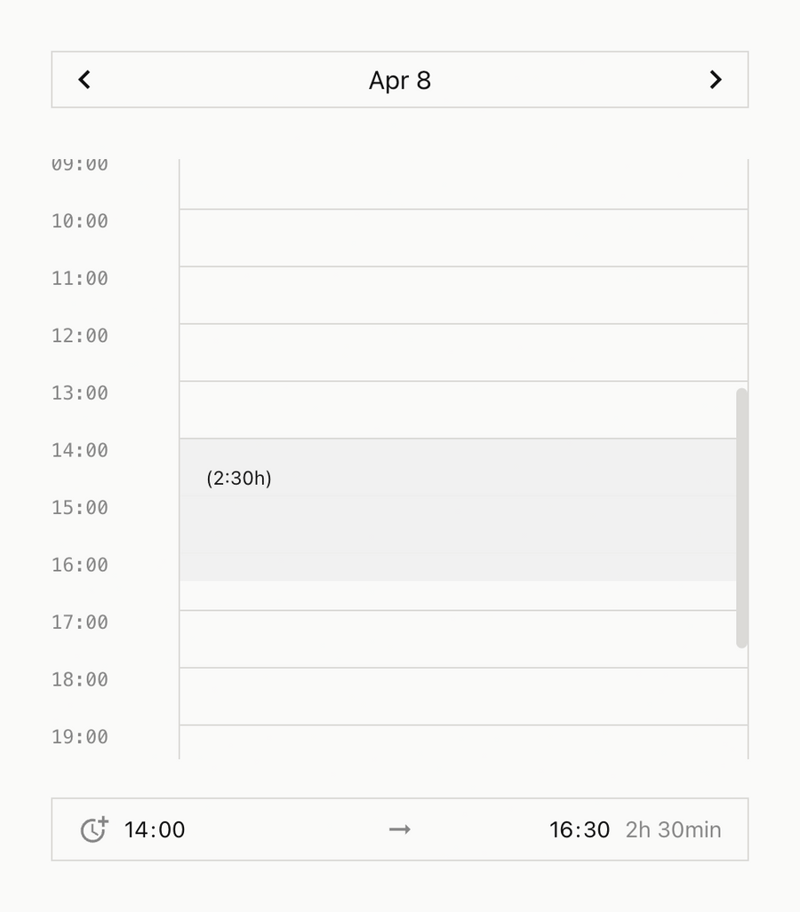
Task: Click the 09:00 time label
Action: coord(80,164)
